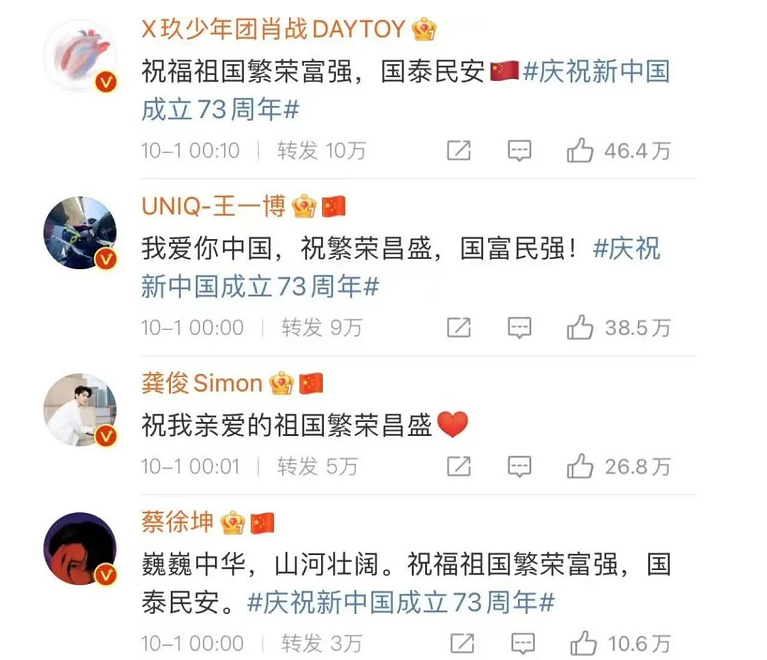
Task: Like UNIQ-王一博's post
Action: pyautogui.click(x=580, y=327)
